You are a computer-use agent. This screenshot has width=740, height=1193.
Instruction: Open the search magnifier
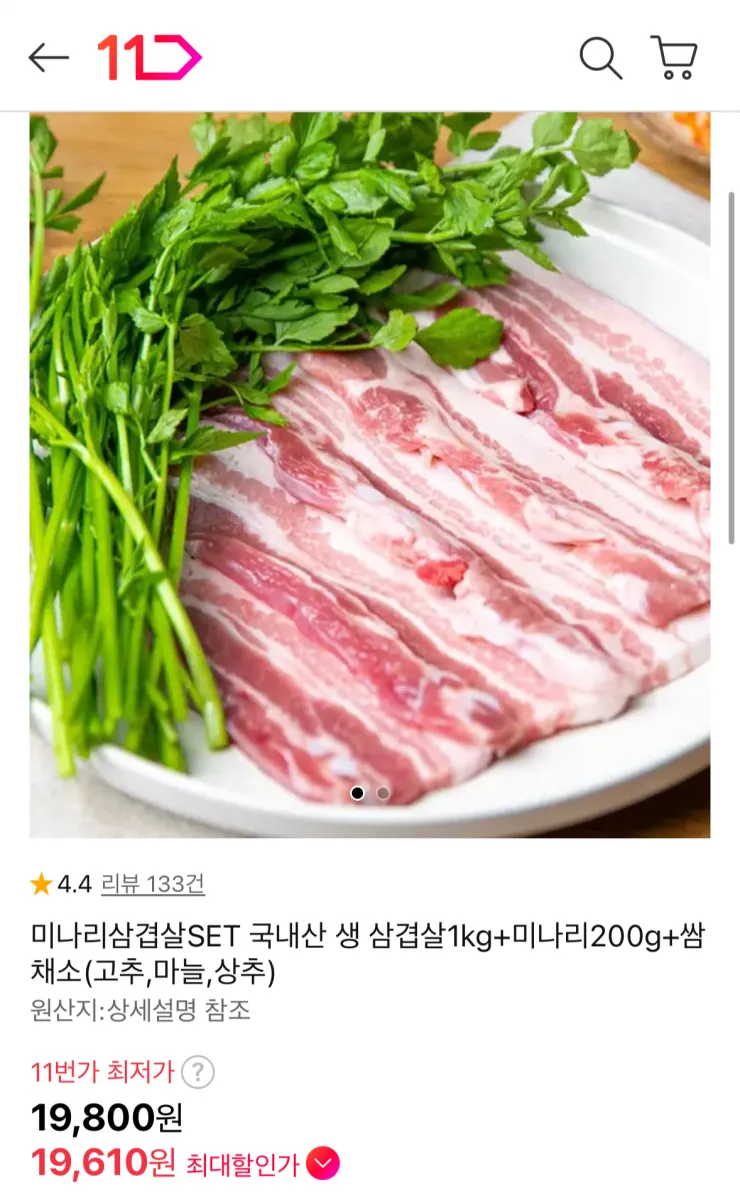pos(600,57)
